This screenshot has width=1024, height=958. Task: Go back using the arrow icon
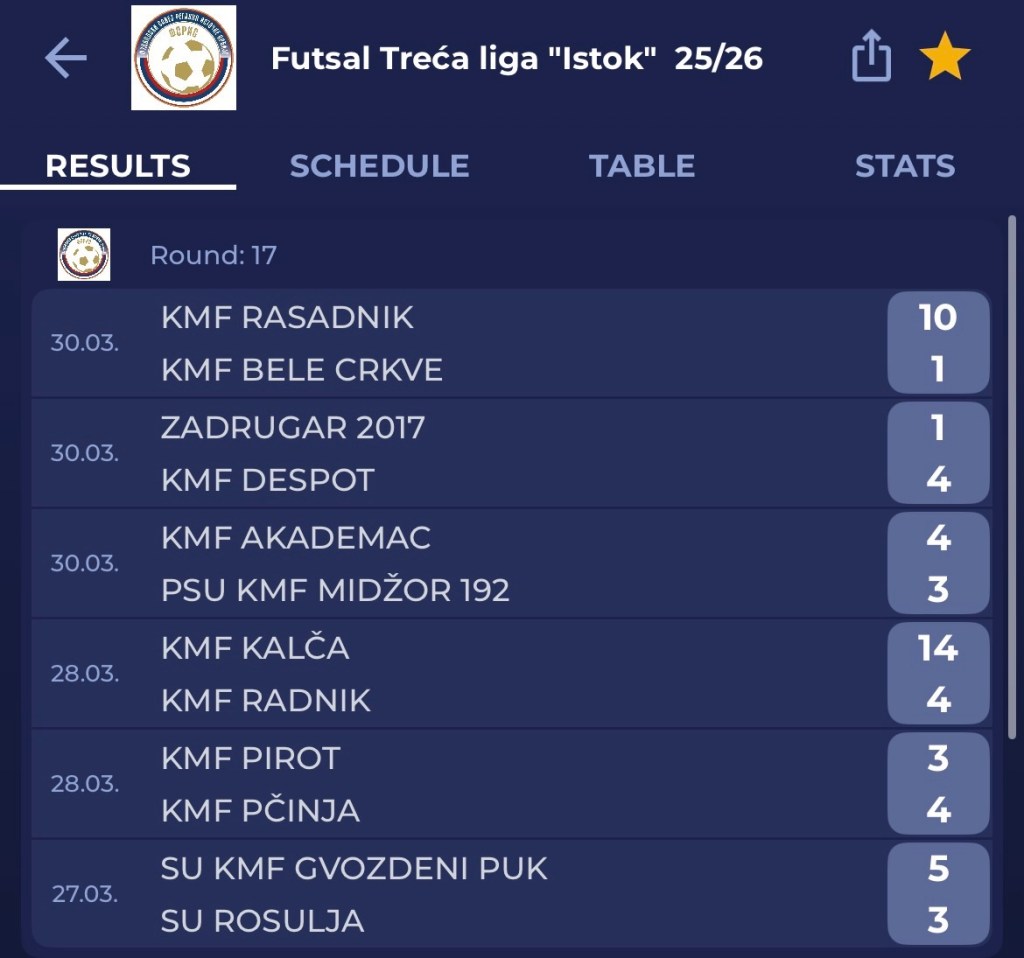tap(66, 59)
